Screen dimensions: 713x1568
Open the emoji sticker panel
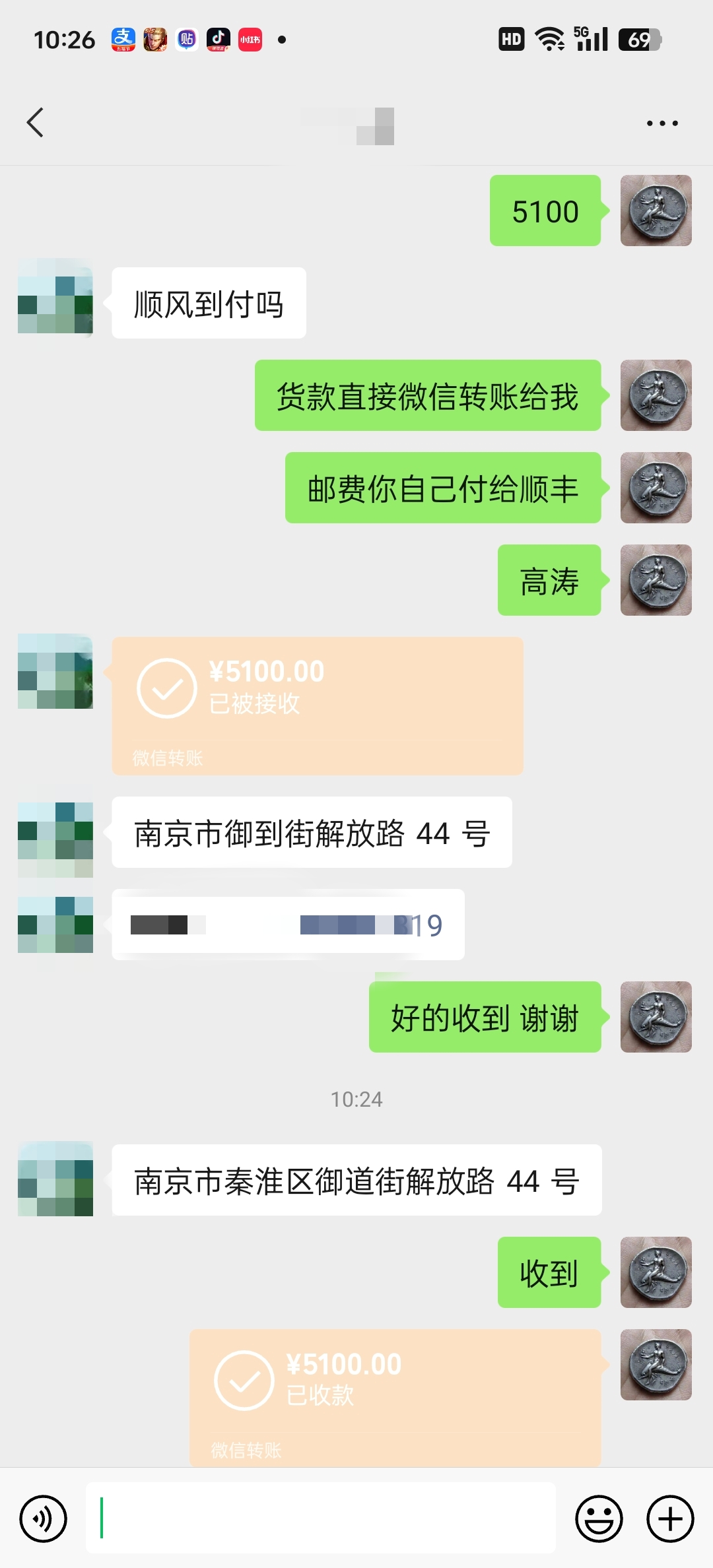tap(599, 1519)
